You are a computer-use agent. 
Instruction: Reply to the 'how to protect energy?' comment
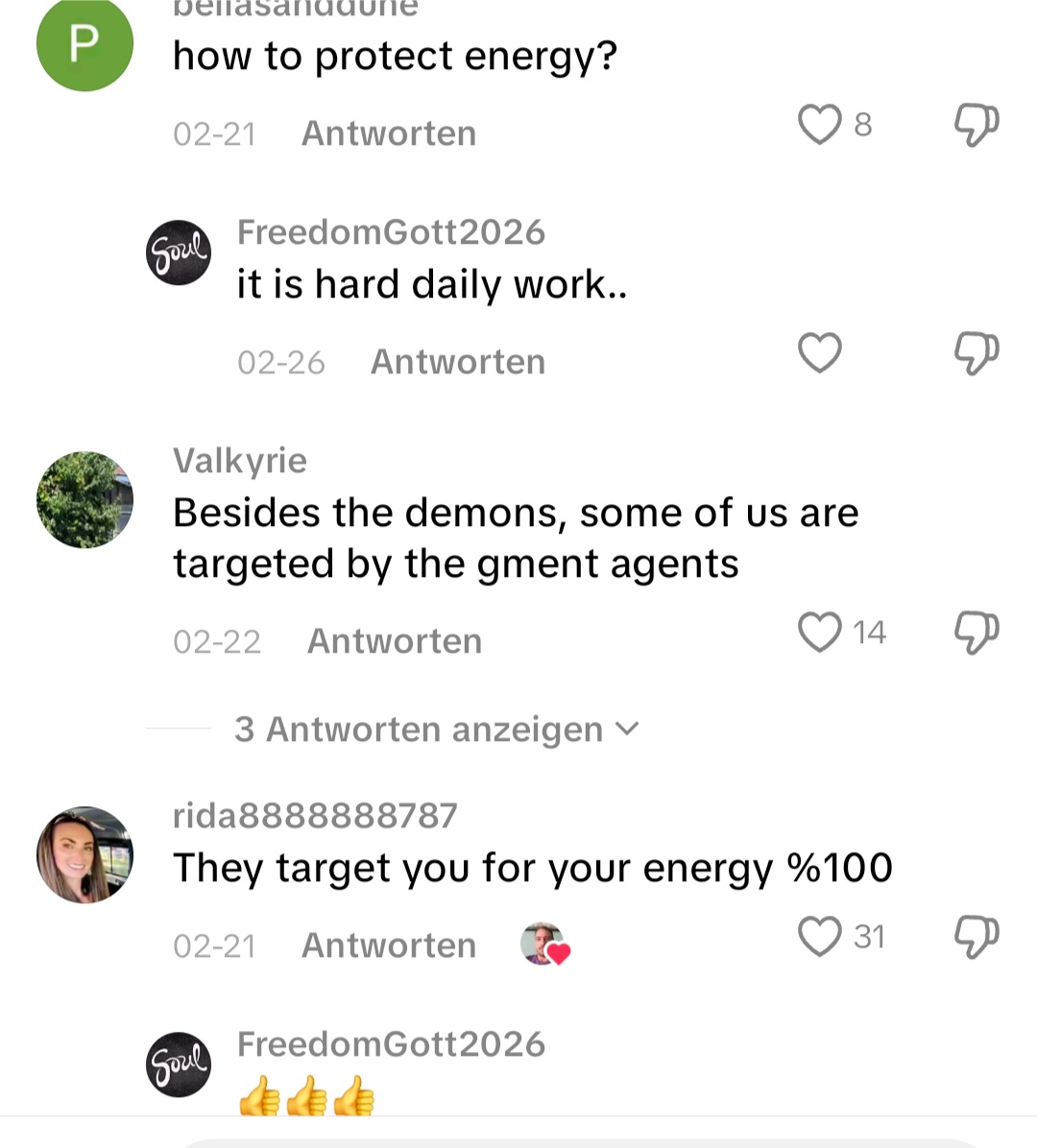[388, 133]
